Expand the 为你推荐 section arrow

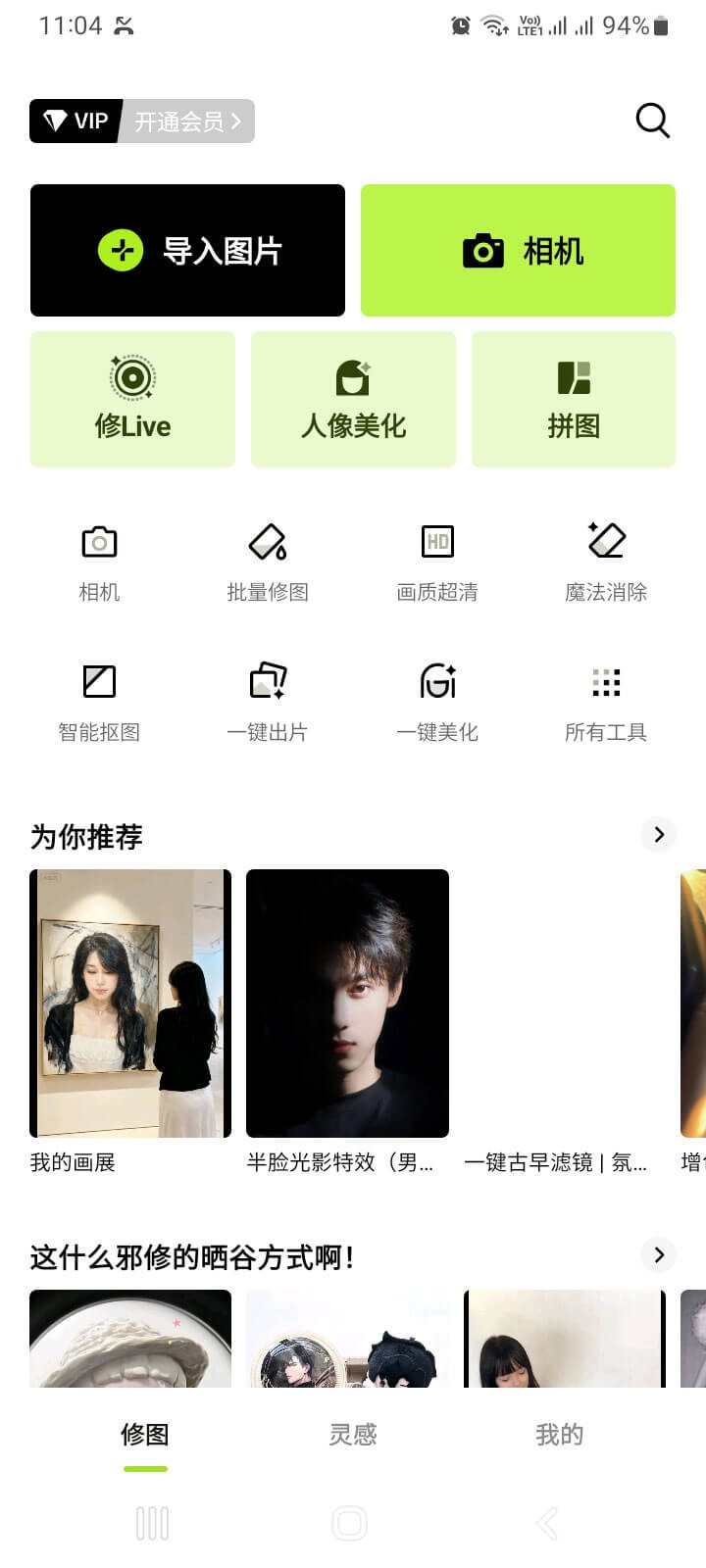coord(659,835)
